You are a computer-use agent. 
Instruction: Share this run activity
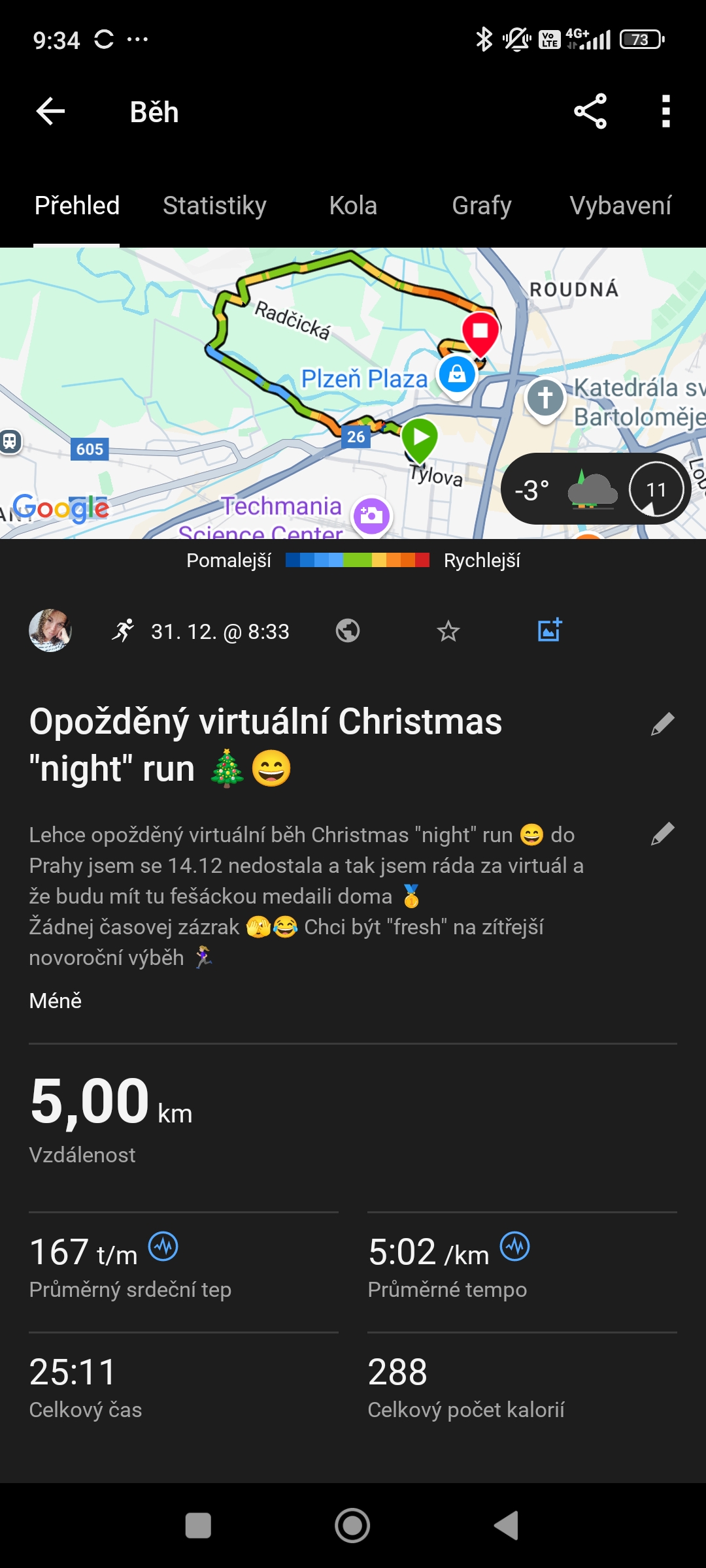[x=590, y=112]
